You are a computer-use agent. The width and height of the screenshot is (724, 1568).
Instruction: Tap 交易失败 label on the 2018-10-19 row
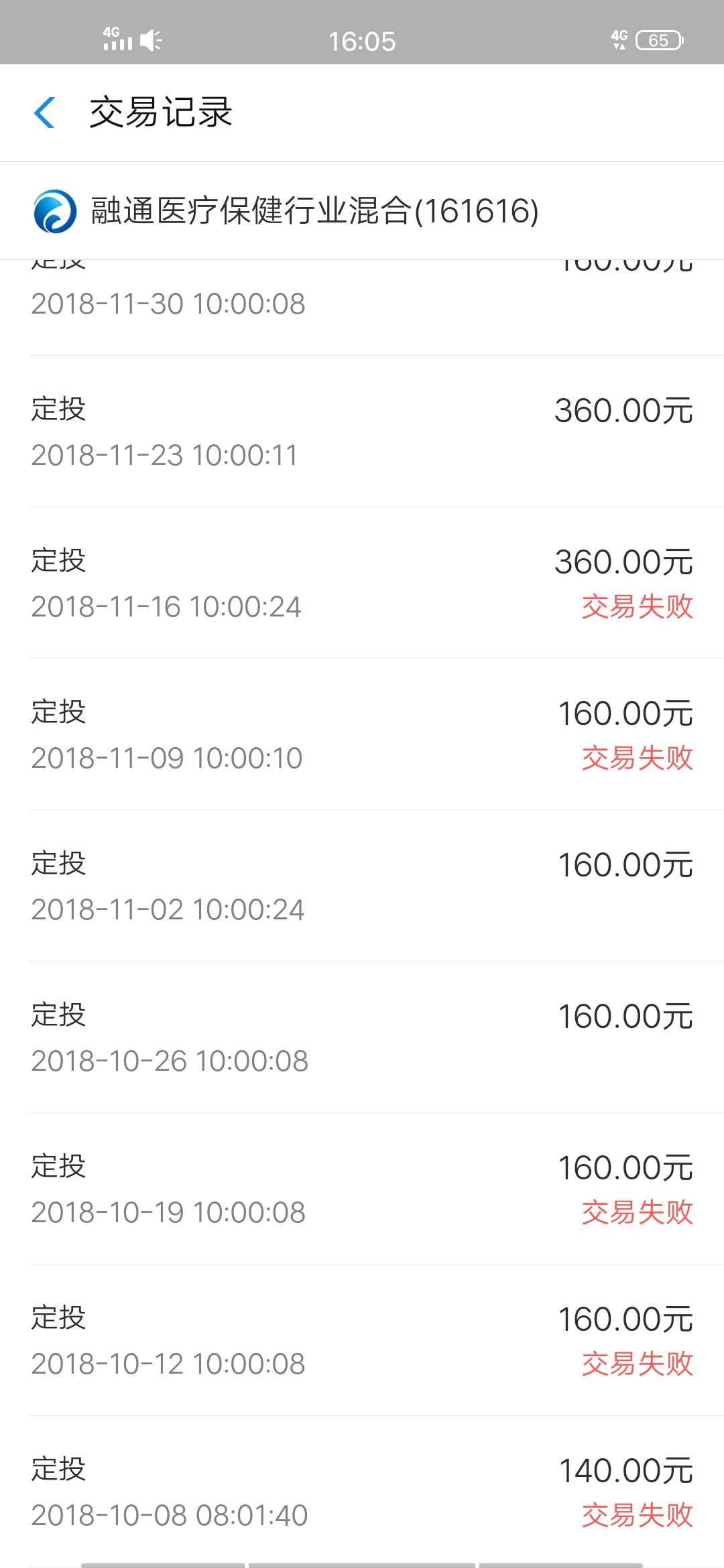point(637,1213)
